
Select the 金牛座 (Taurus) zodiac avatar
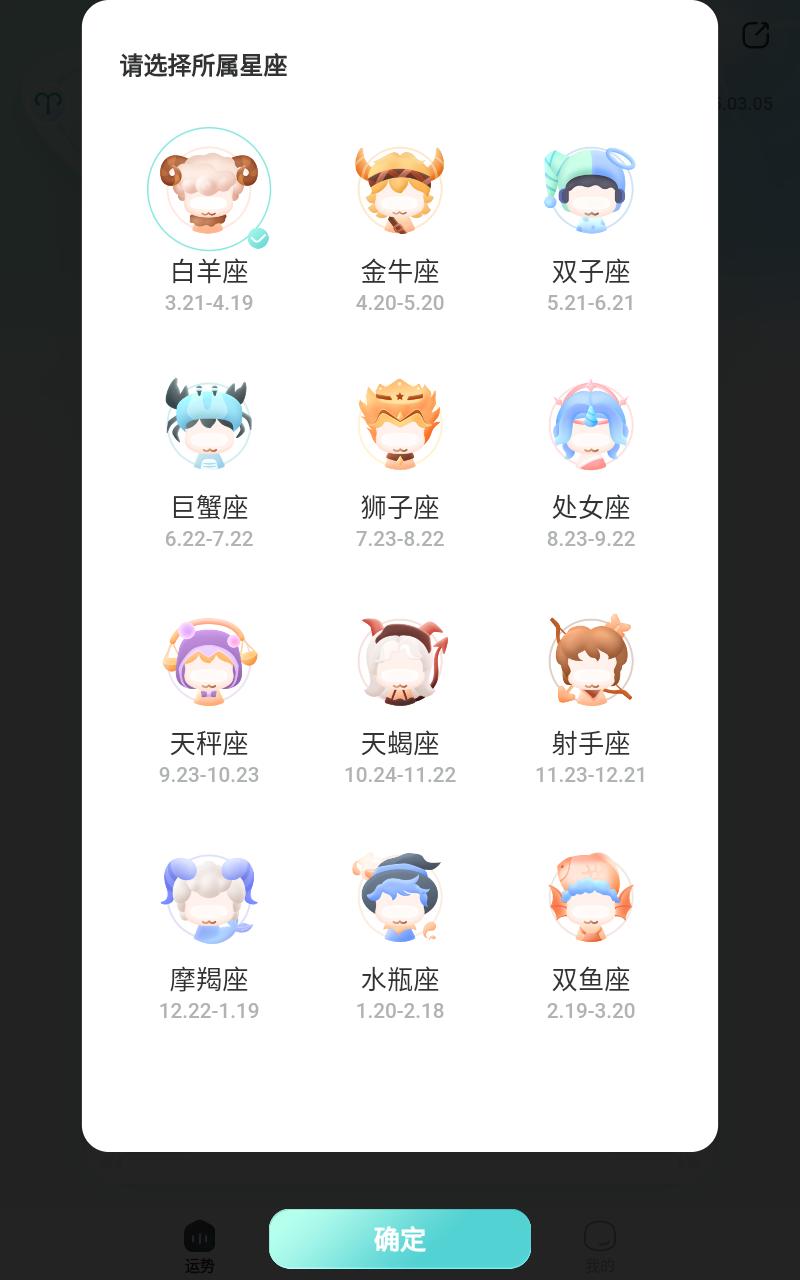click(x=400, y=190)
